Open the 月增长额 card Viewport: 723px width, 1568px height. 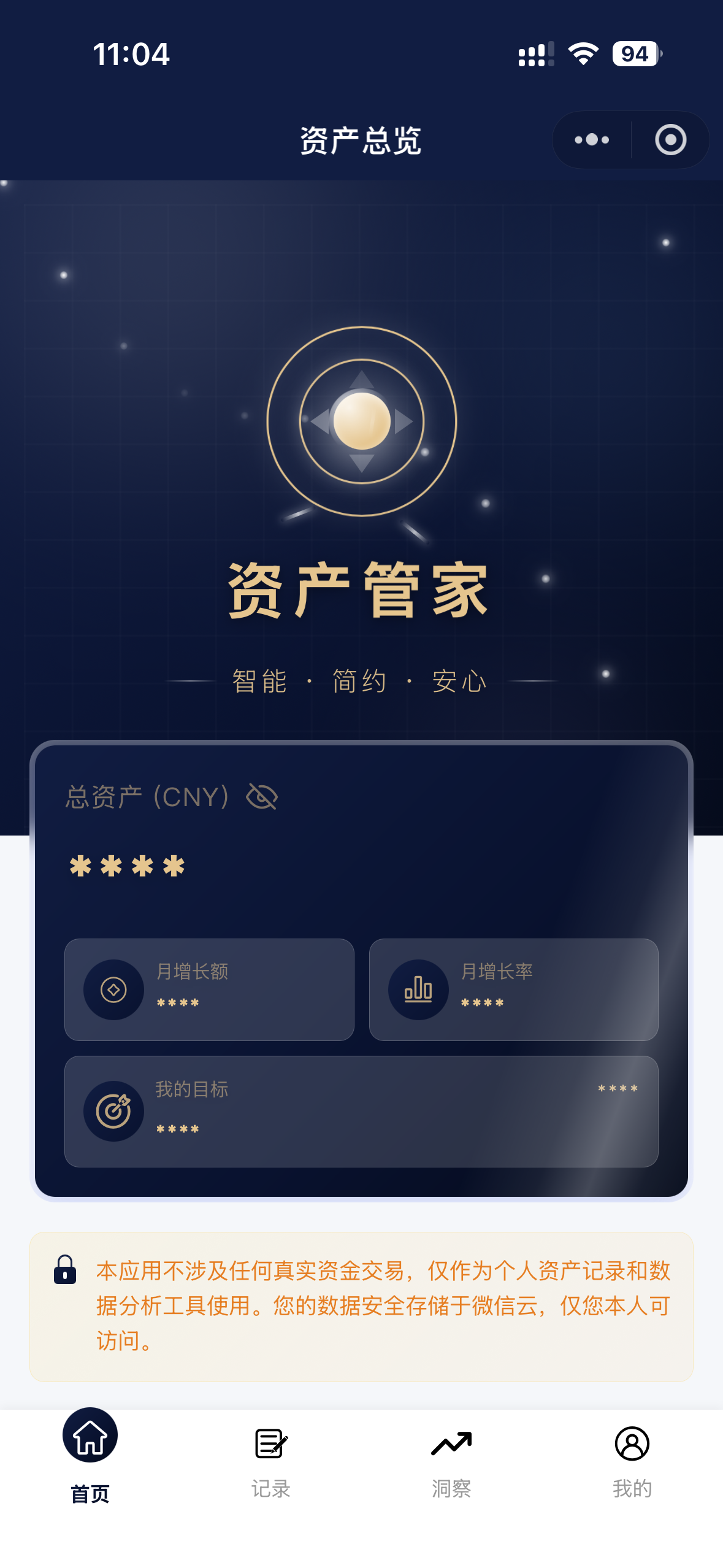click(x=209, y=989)
